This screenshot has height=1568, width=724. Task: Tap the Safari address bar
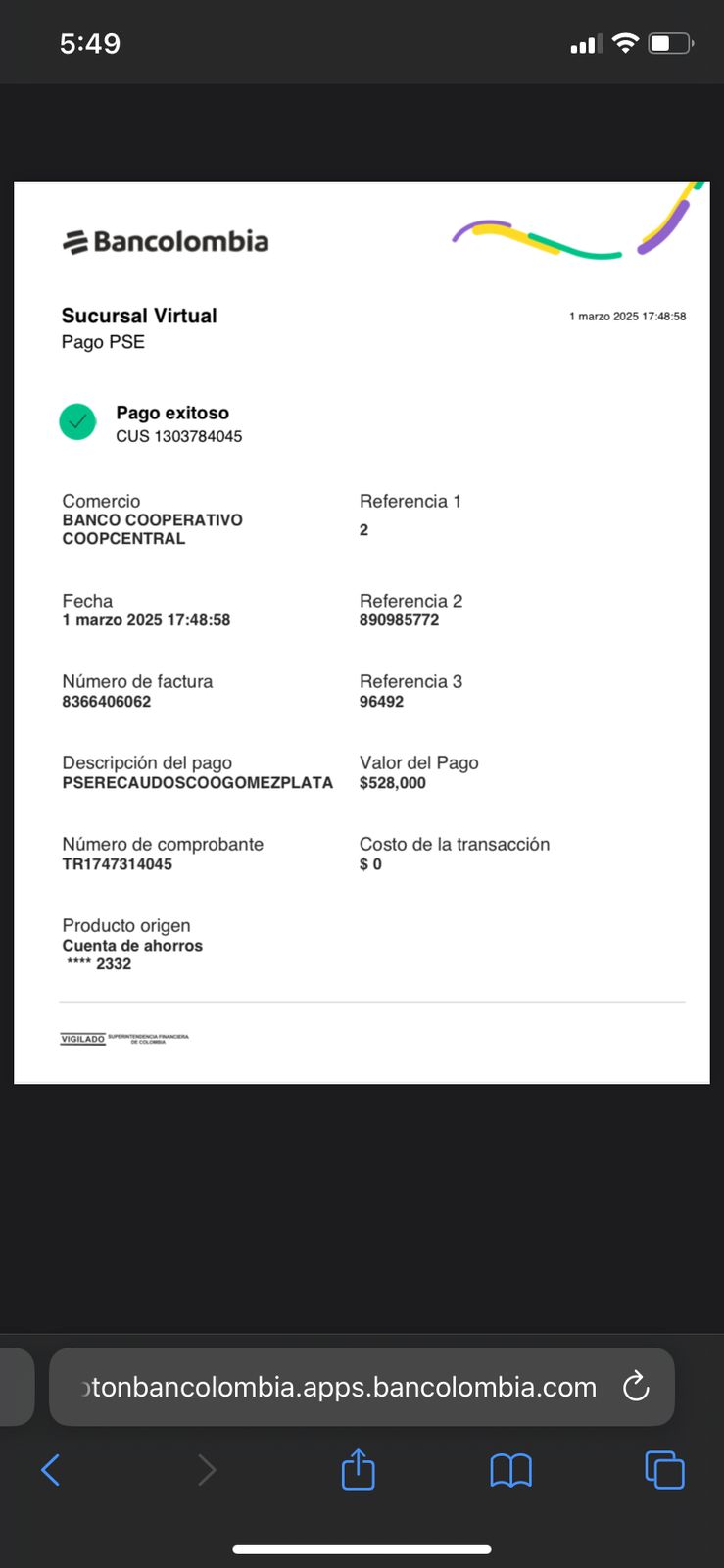(338, 1387)
